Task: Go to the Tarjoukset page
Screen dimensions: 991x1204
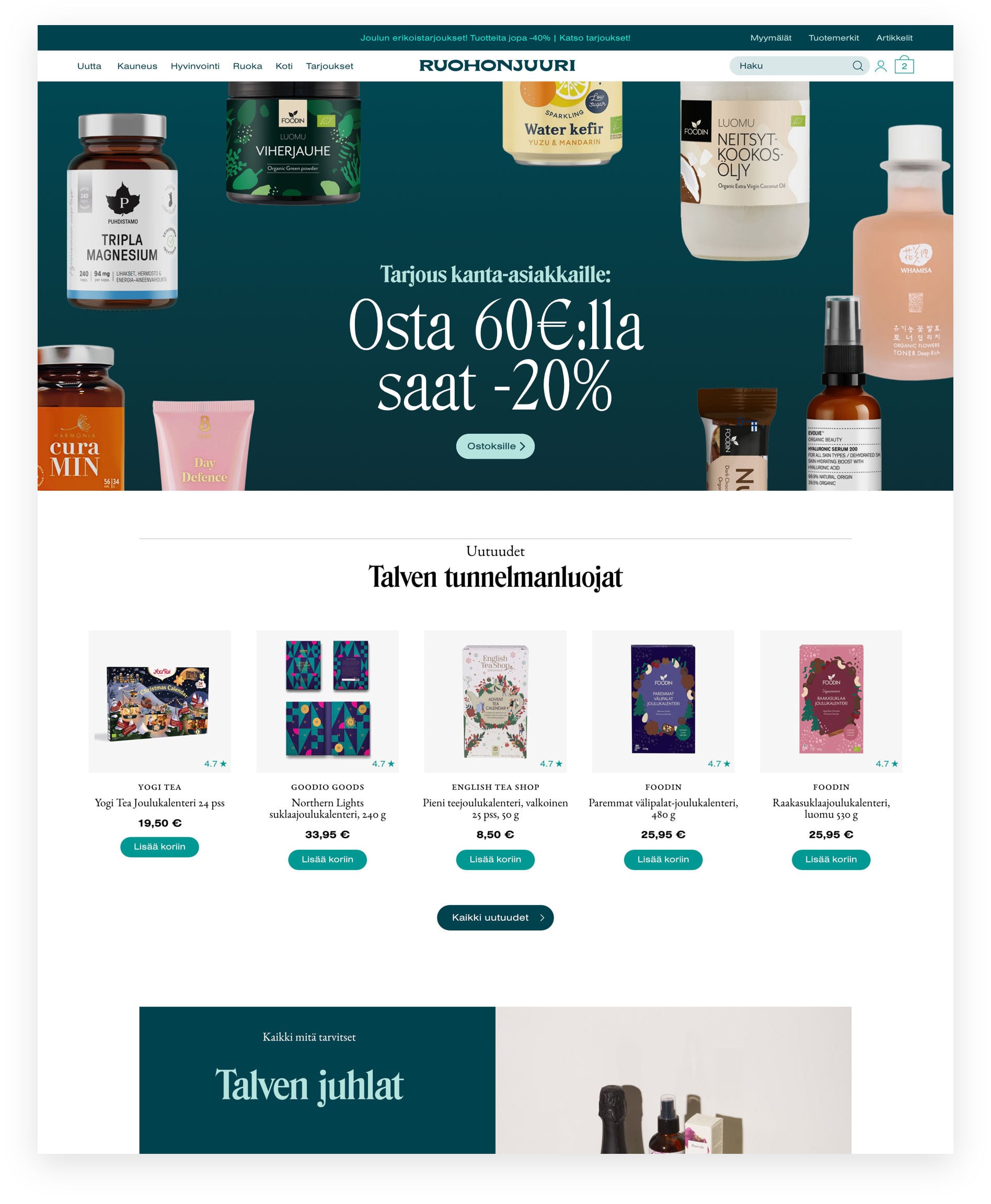Action: click(x=329, y=66)
